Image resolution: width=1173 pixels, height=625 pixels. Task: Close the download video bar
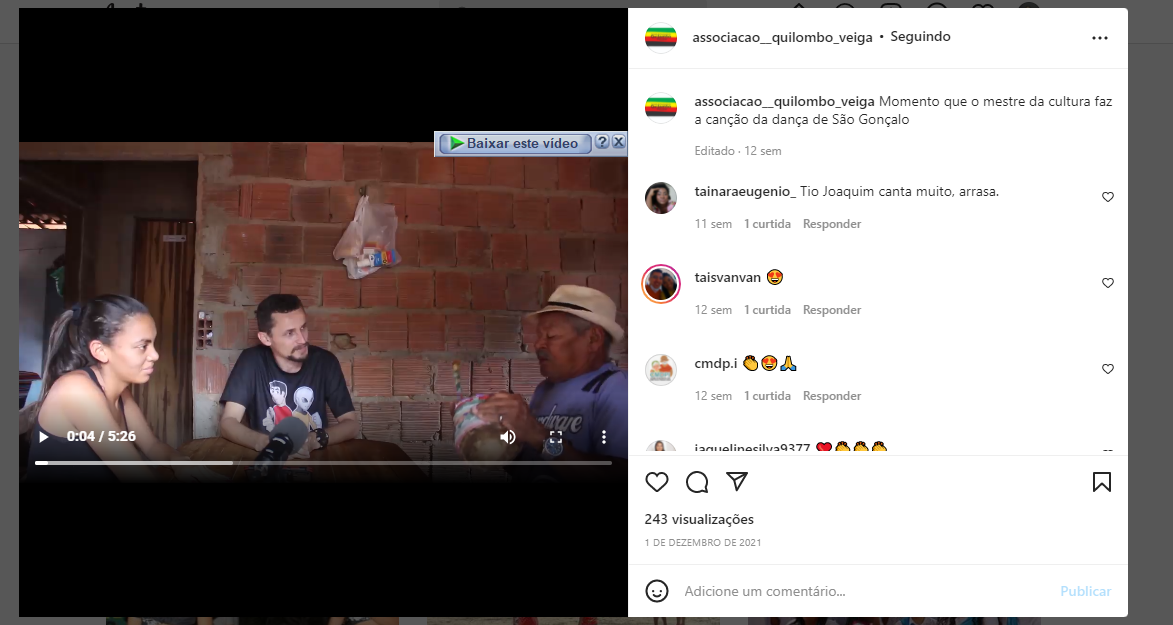(x=618, y=143)
